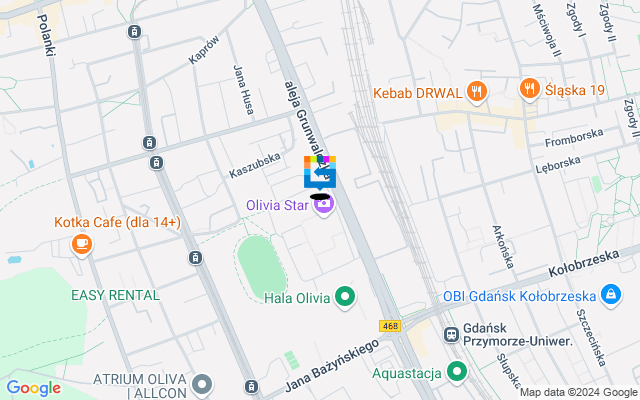Select the Kebab DRWAL restaurant pin
Viewport: 640px width, 400px height.
477,92
